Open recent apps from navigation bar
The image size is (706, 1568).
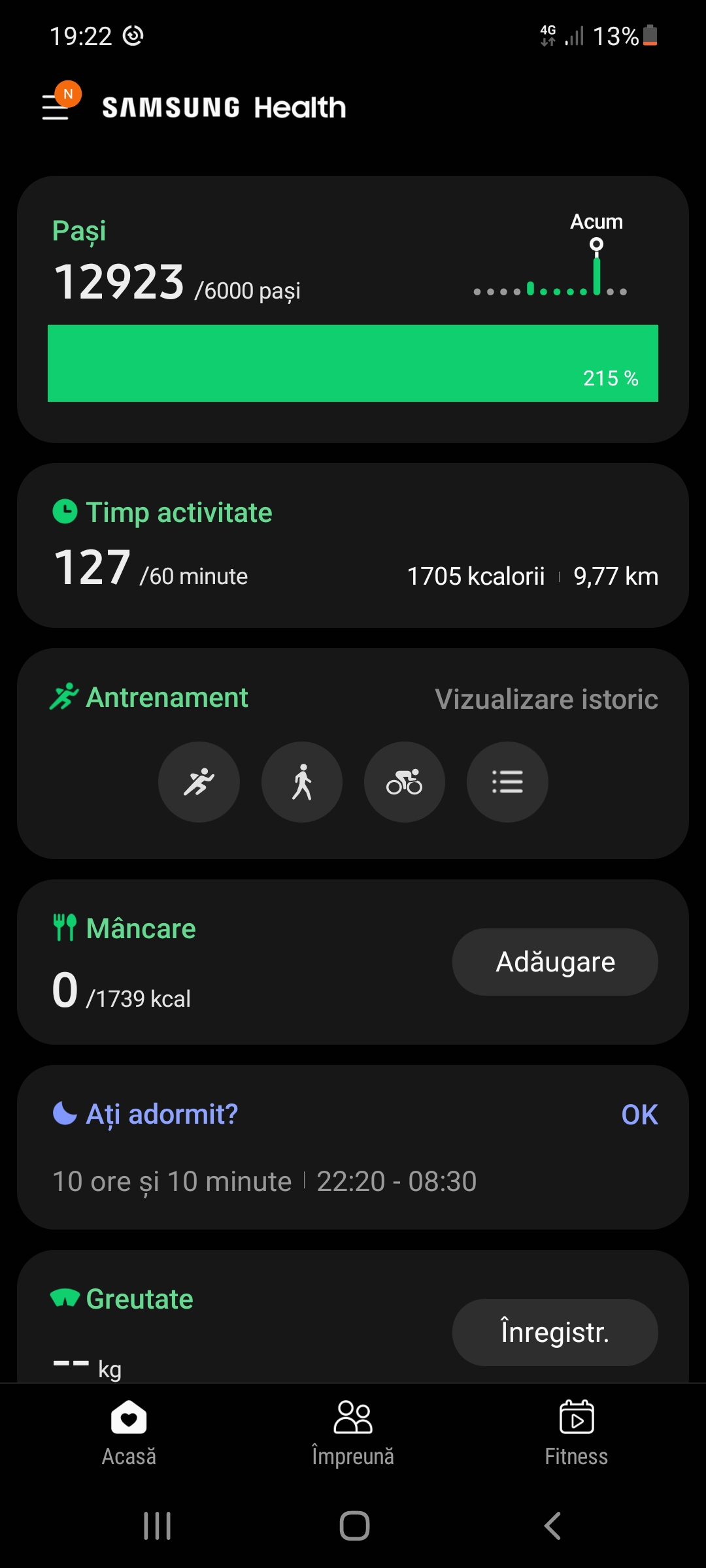click(158, 1526)
